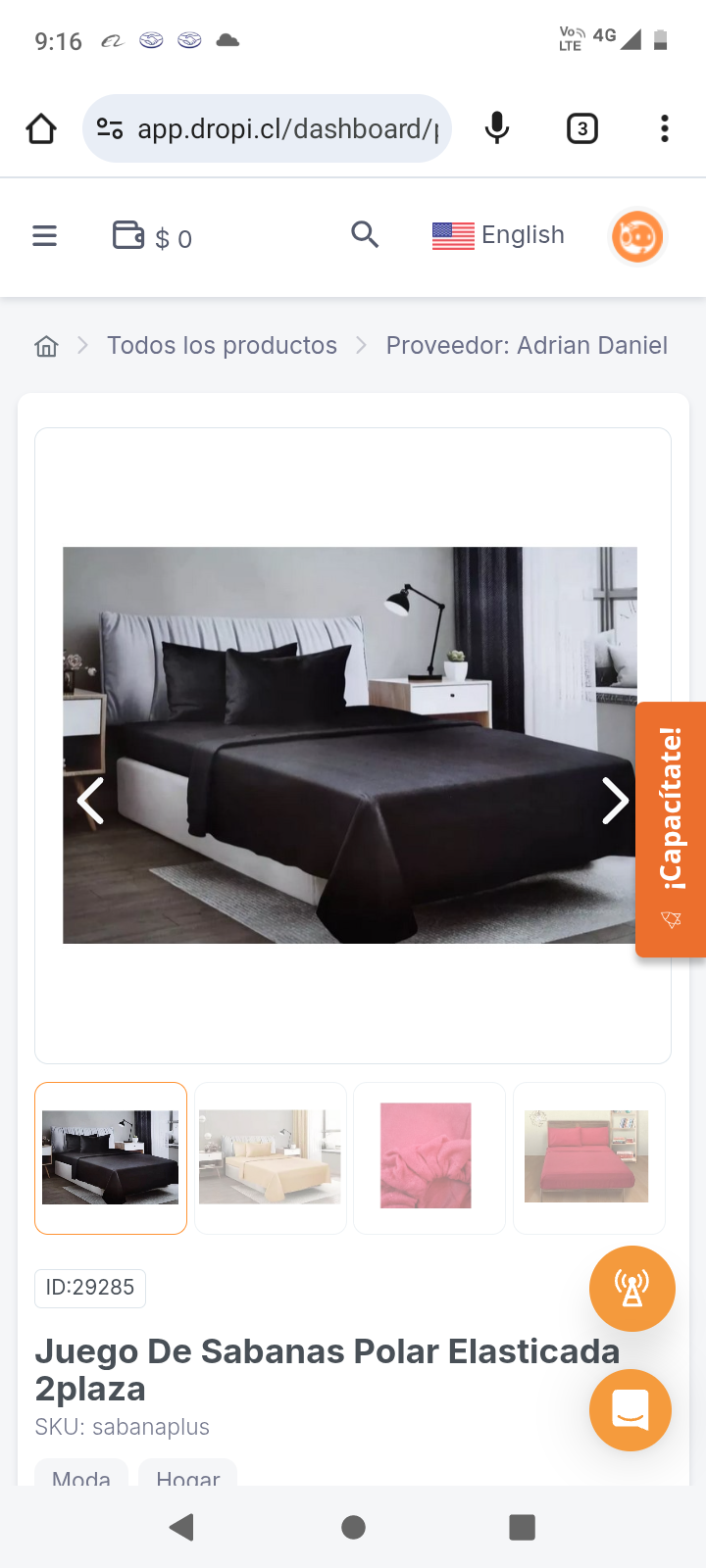Show next product image
The image size is (706, 1568).
(x=614, y=801)
